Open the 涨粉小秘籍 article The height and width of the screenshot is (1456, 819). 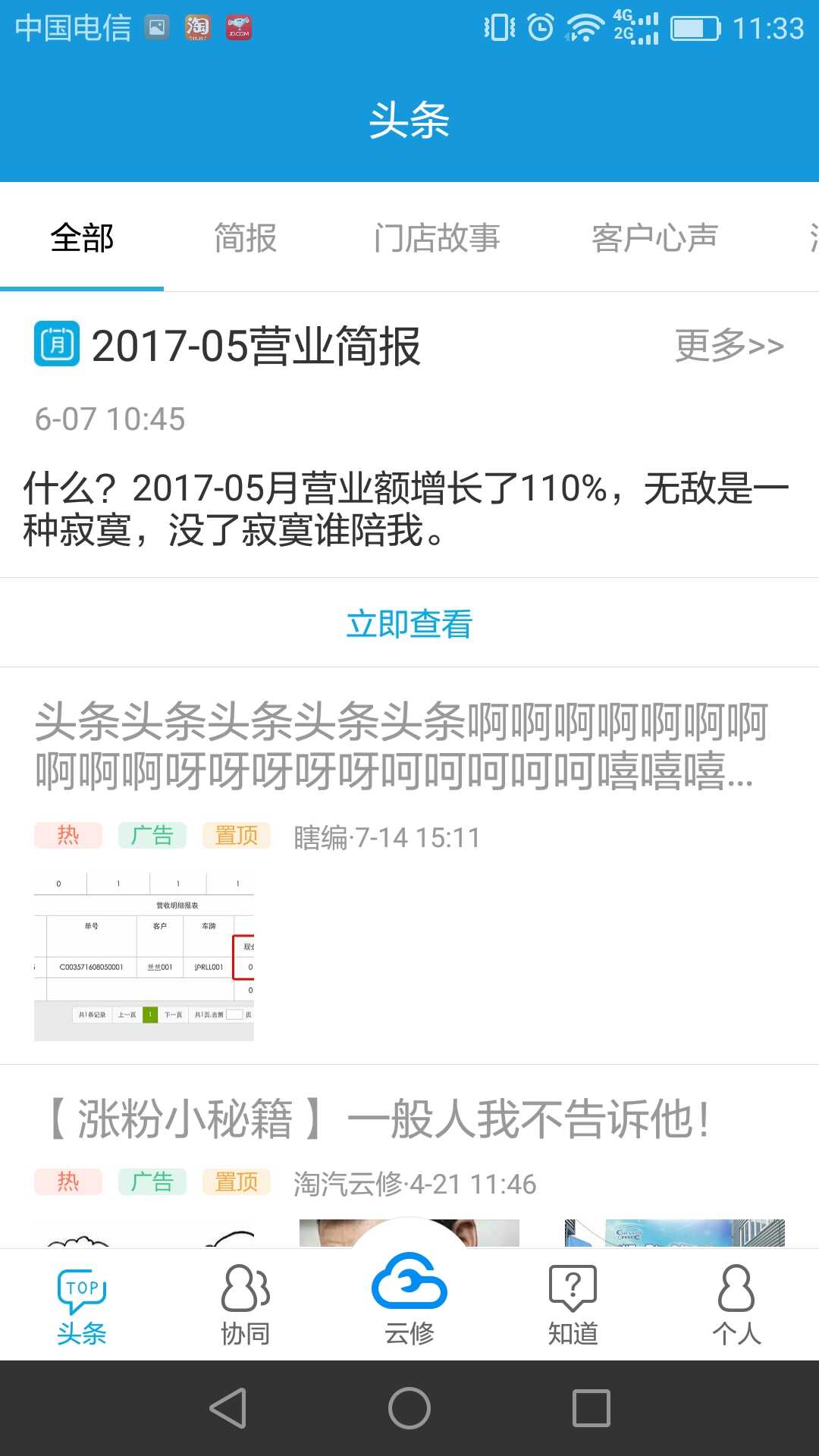(x=379, y=1119)
